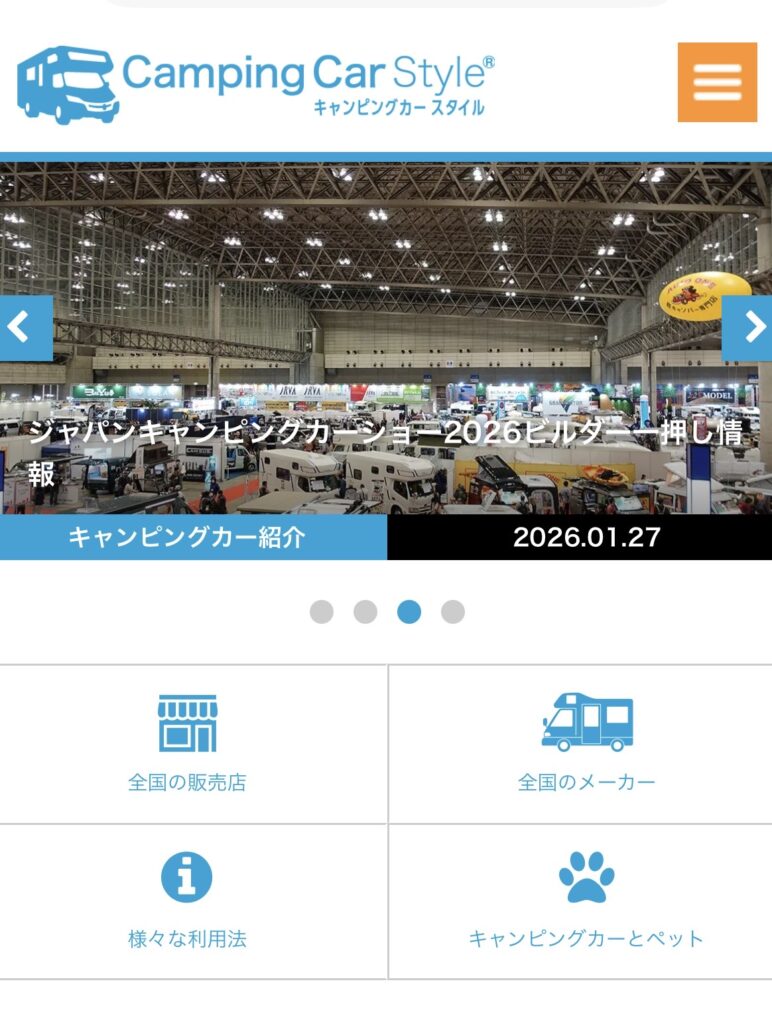The width and height of the screenshot is (772, 1024).
Task: Jump to fourth carousel dot
Action: tap(453, 612)
